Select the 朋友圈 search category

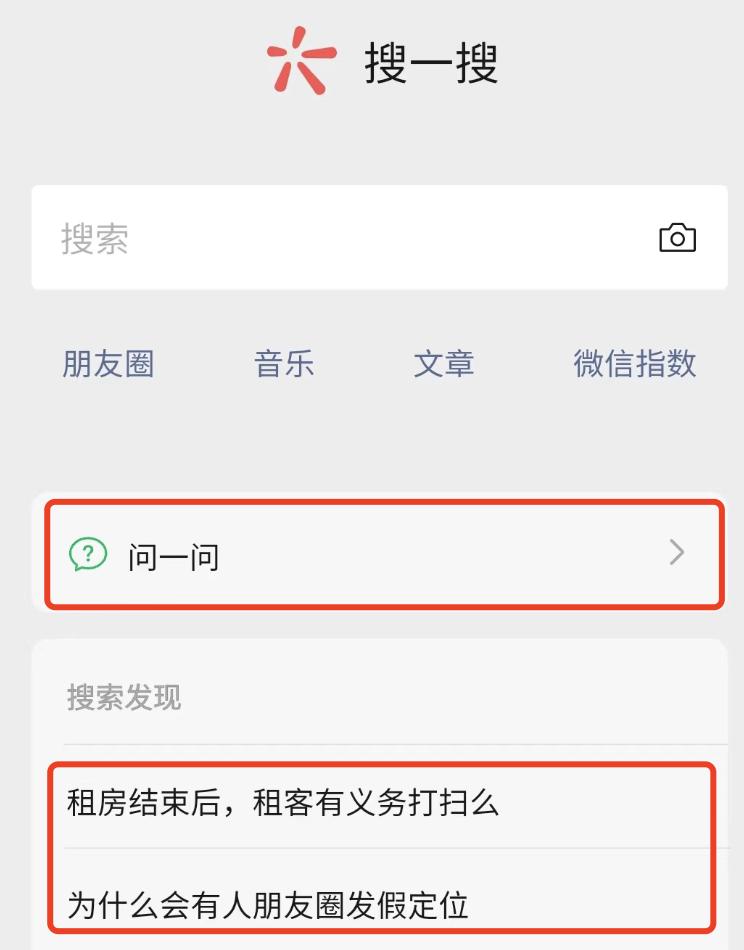pyautogui.click(x=108, y=363)
